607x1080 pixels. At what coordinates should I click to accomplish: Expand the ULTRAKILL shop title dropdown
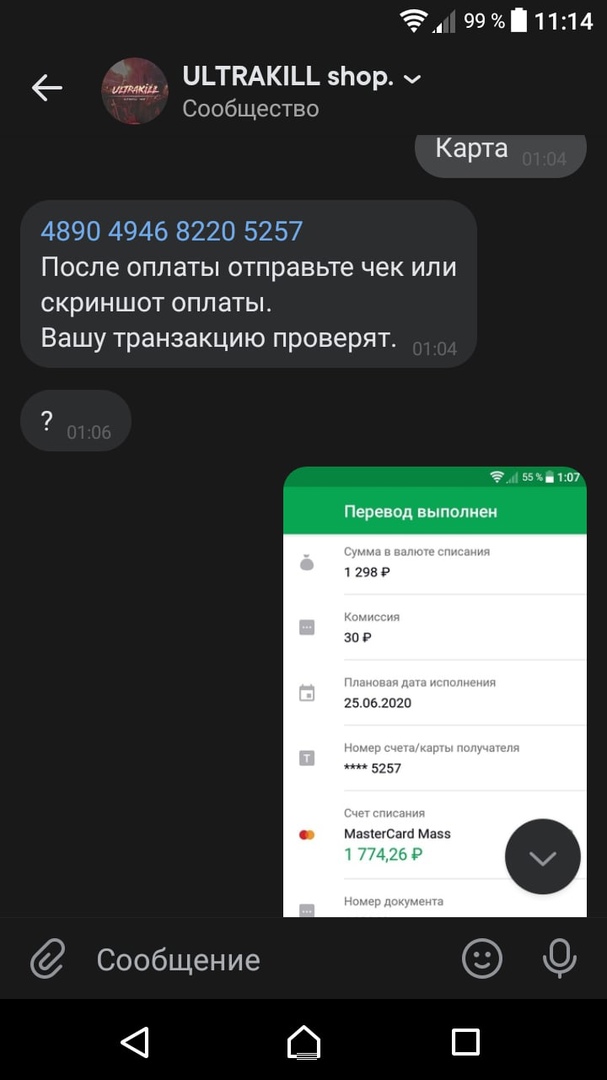click(x=412, y=78)
